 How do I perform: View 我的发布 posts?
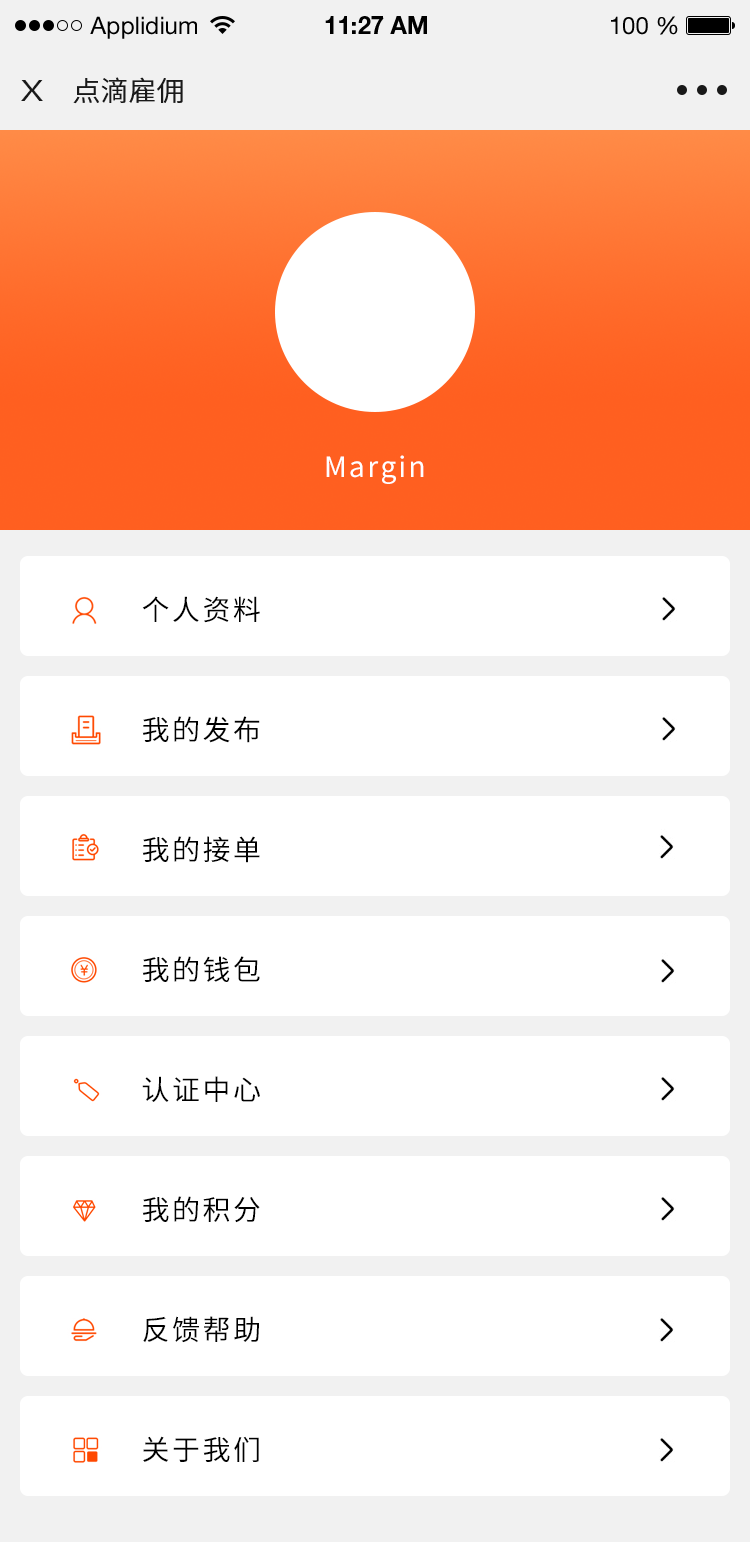click(x=375, y=727)
